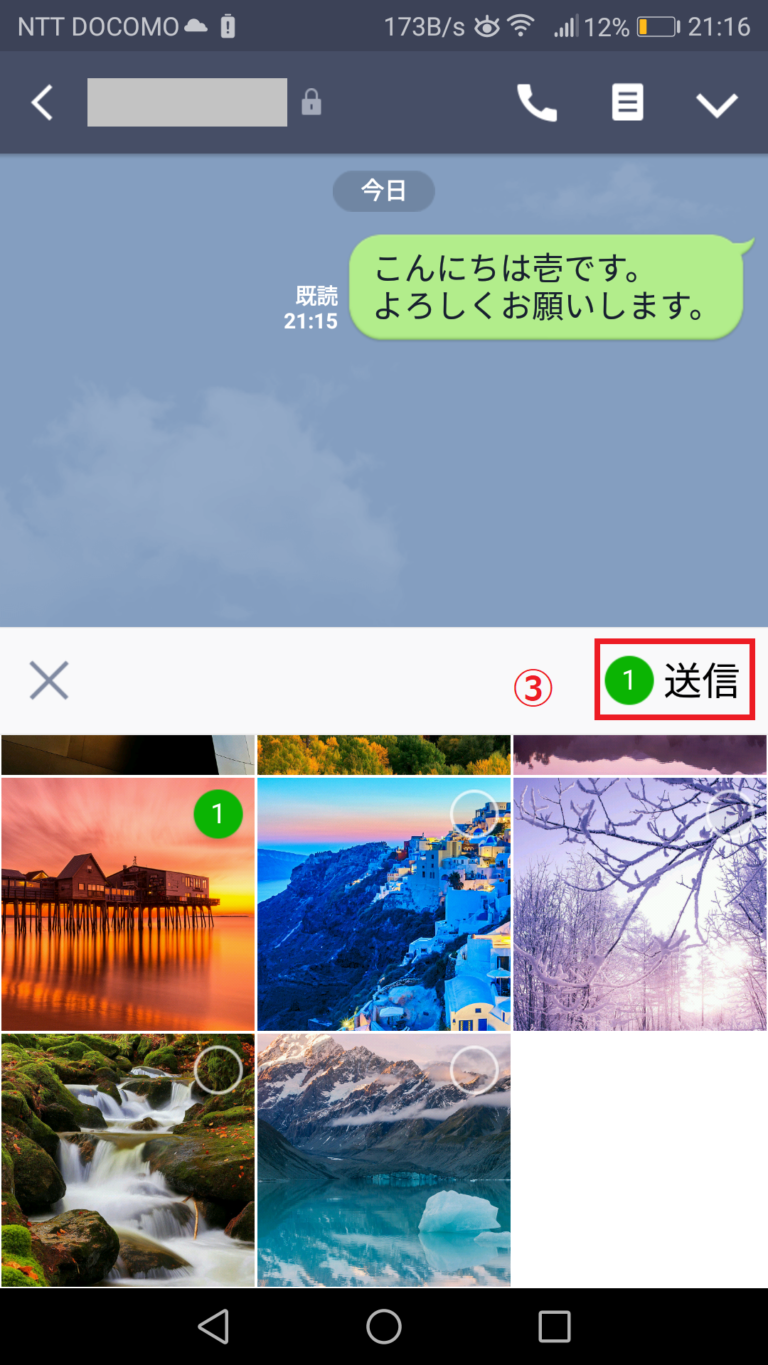Image resolution: width=768 pixels, height=1365 pixels.
Task: Deselect the sunset pier photo
Action: coord(218,813)
